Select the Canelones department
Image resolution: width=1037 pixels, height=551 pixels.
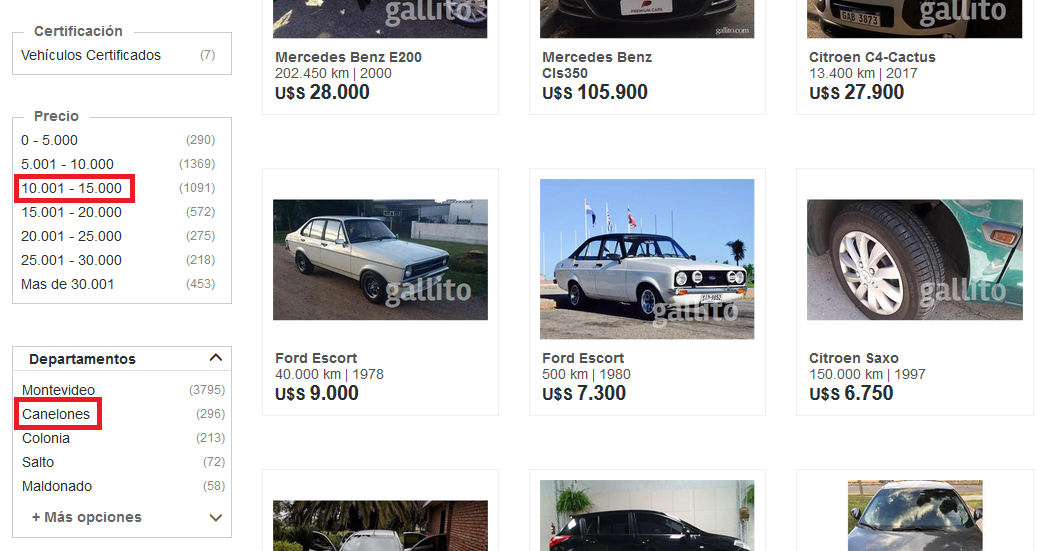pos(56,414)
